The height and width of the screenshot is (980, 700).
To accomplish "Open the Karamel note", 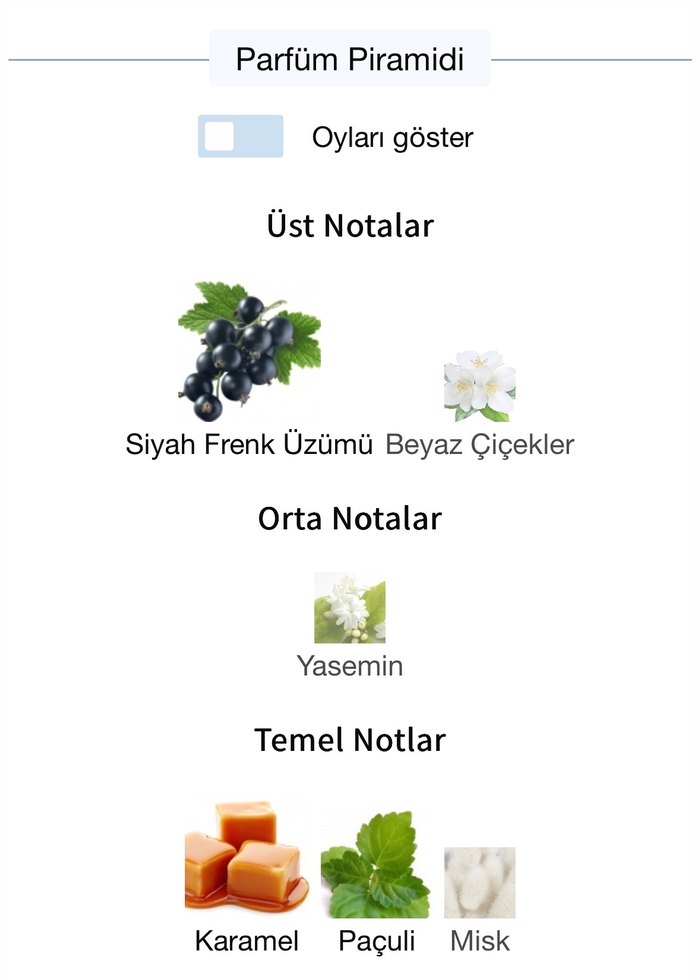I will [246, 855].
